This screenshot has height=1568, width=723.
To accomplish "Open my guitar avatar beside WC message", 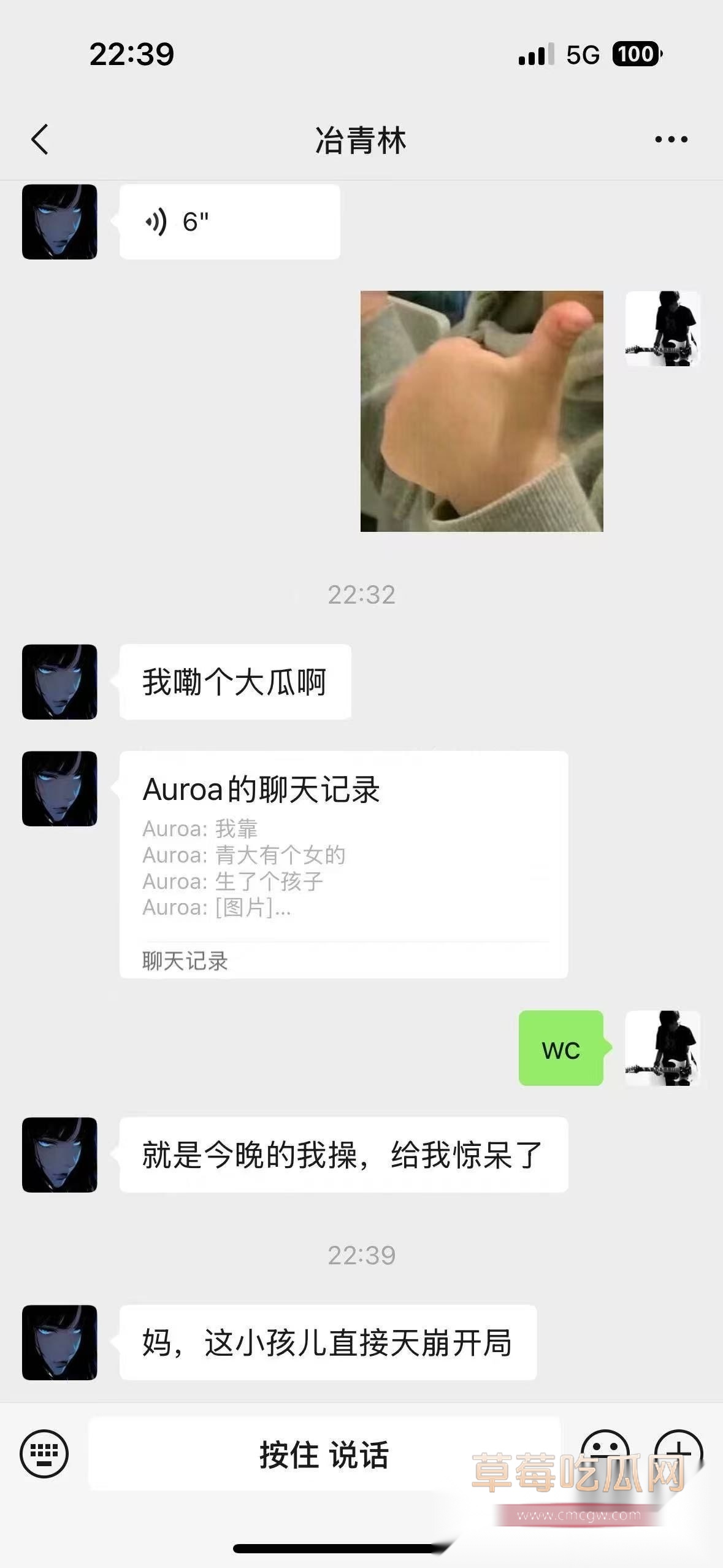I will click(x=662, y=1048).
